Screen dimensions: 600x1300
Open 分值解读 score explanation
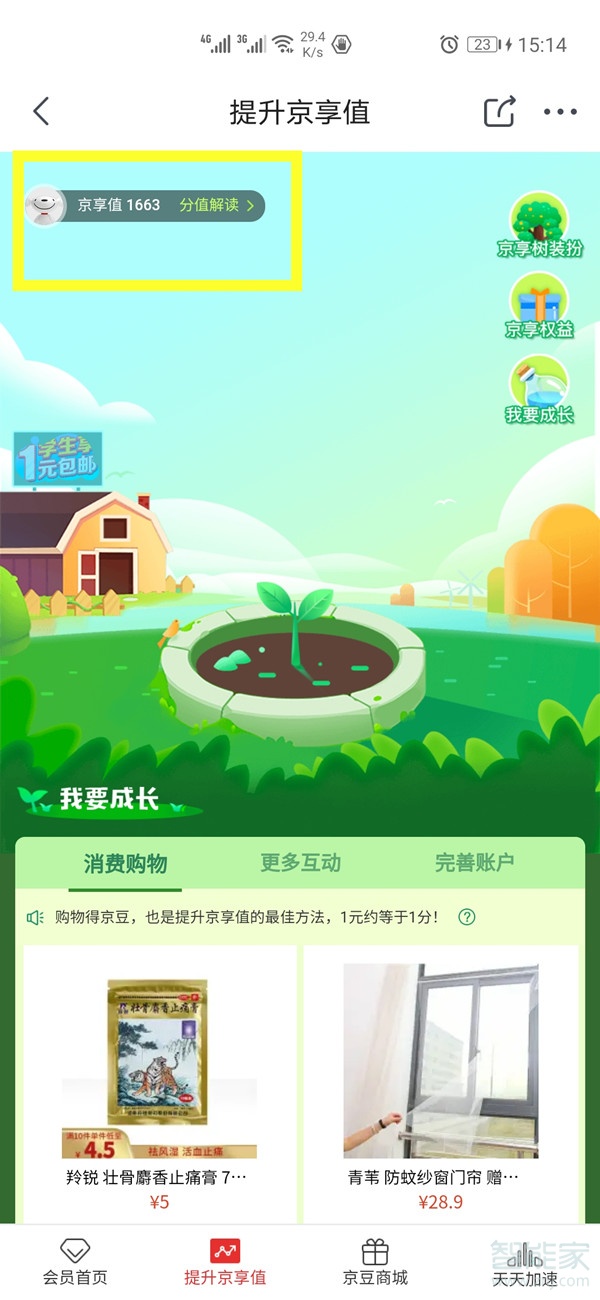click(216, 205)
